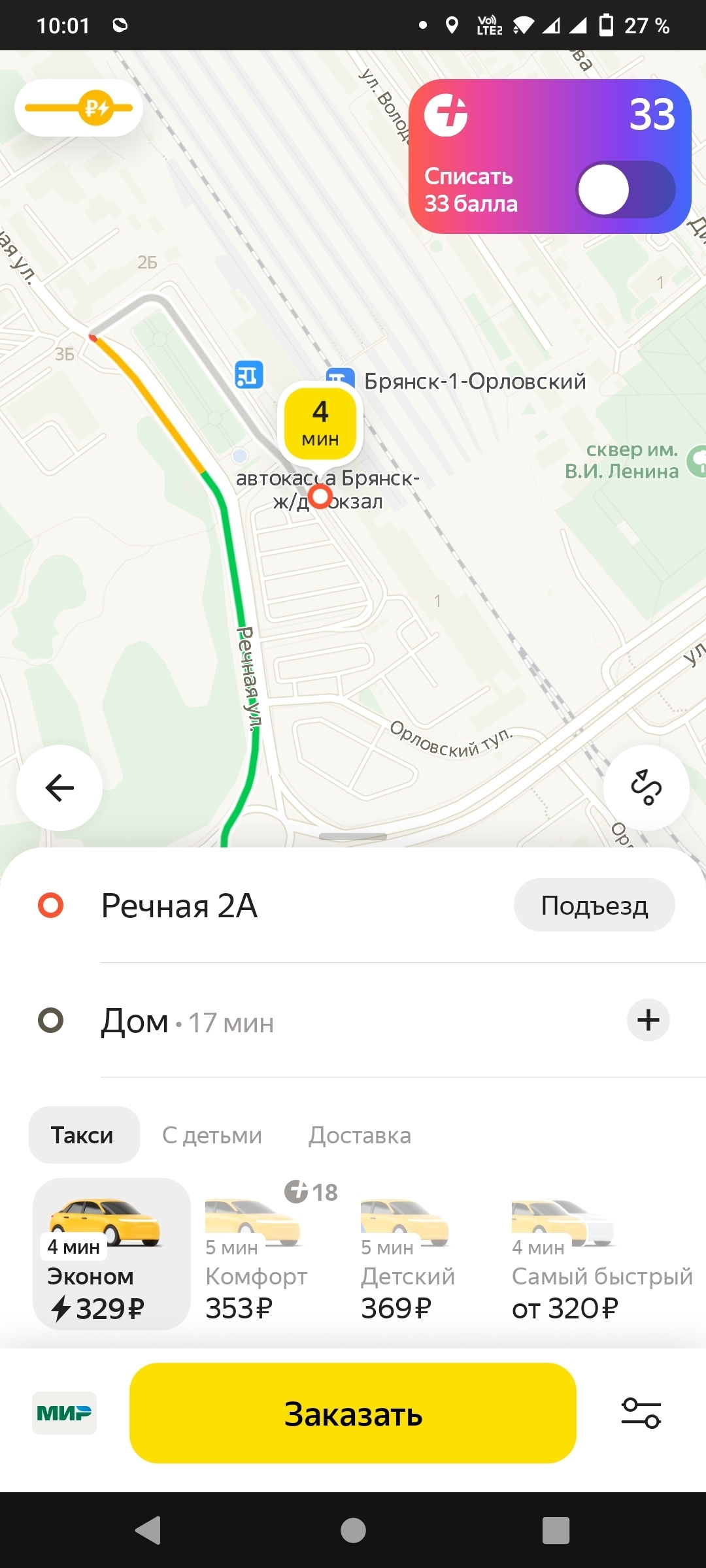Order the taxi with Заказать
This screenshot has width=706, height=1568.
[353, 1413]
